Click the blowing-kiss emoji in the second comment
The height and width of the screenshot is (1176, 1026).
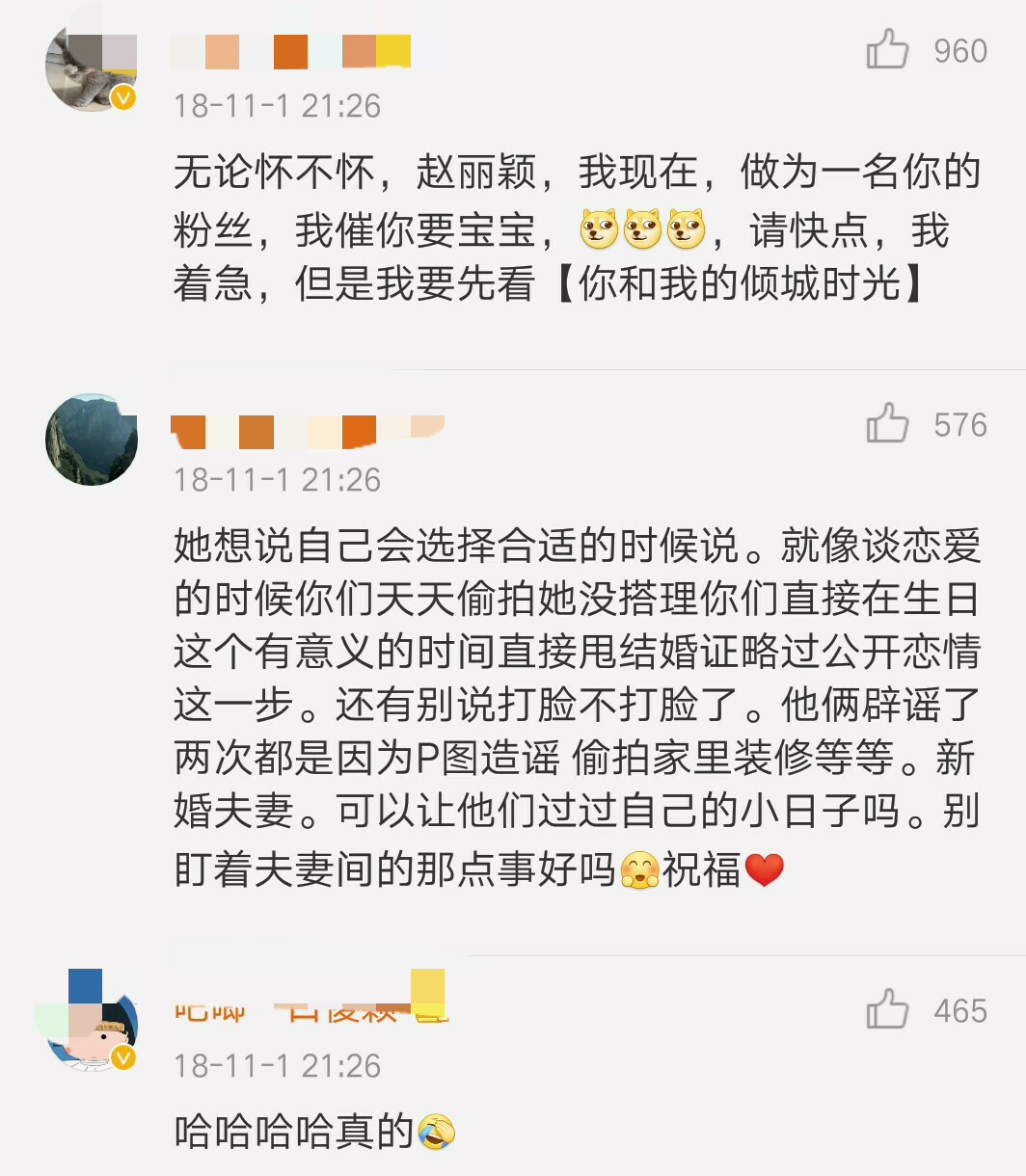[x=637, y=869]
